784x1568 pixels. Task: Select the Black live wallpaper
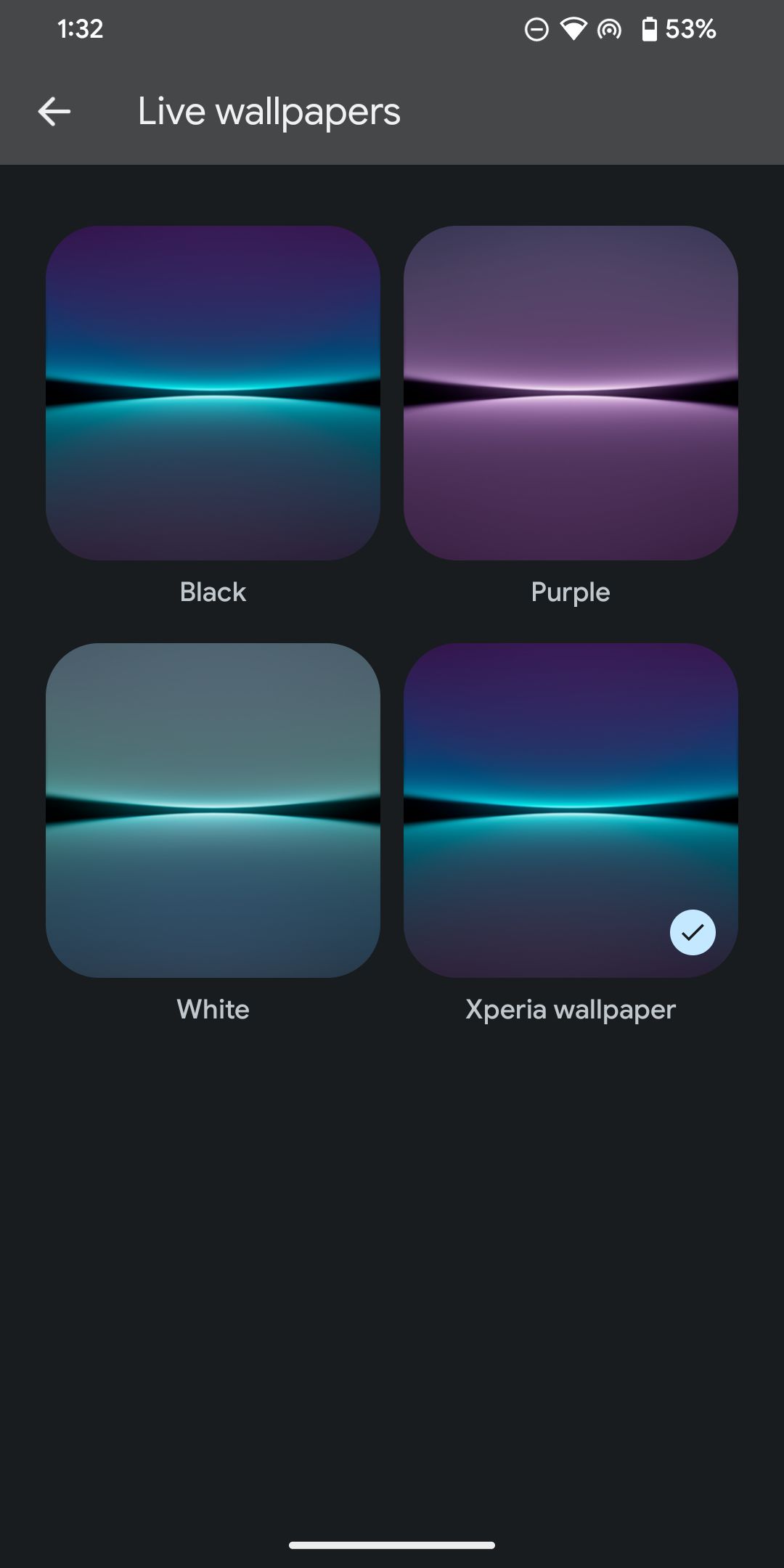click(x=213, y=393)
